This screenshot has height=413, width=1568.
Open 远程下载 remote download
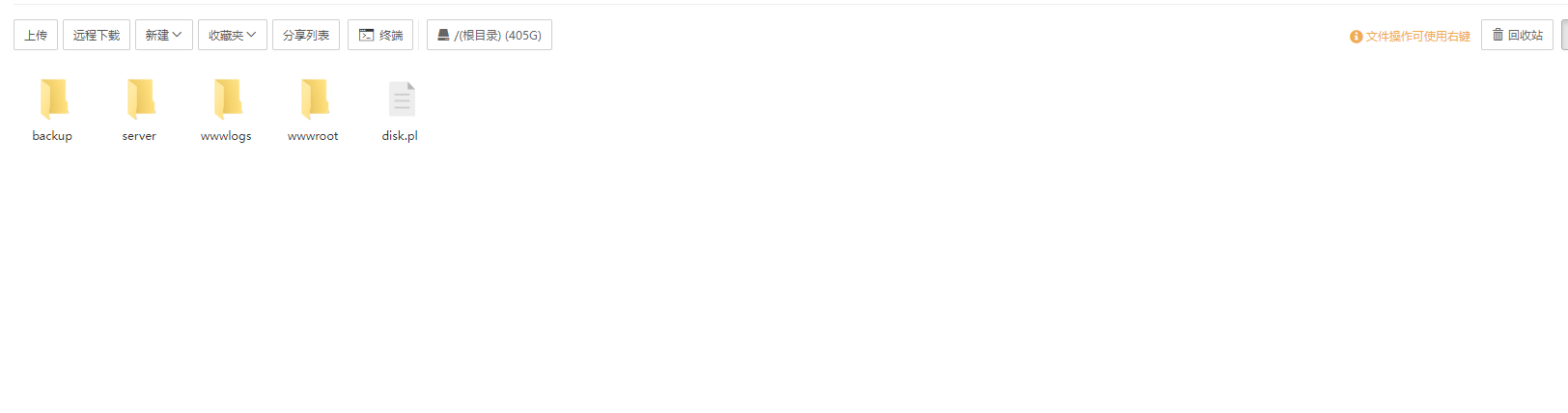pos(97,35)
